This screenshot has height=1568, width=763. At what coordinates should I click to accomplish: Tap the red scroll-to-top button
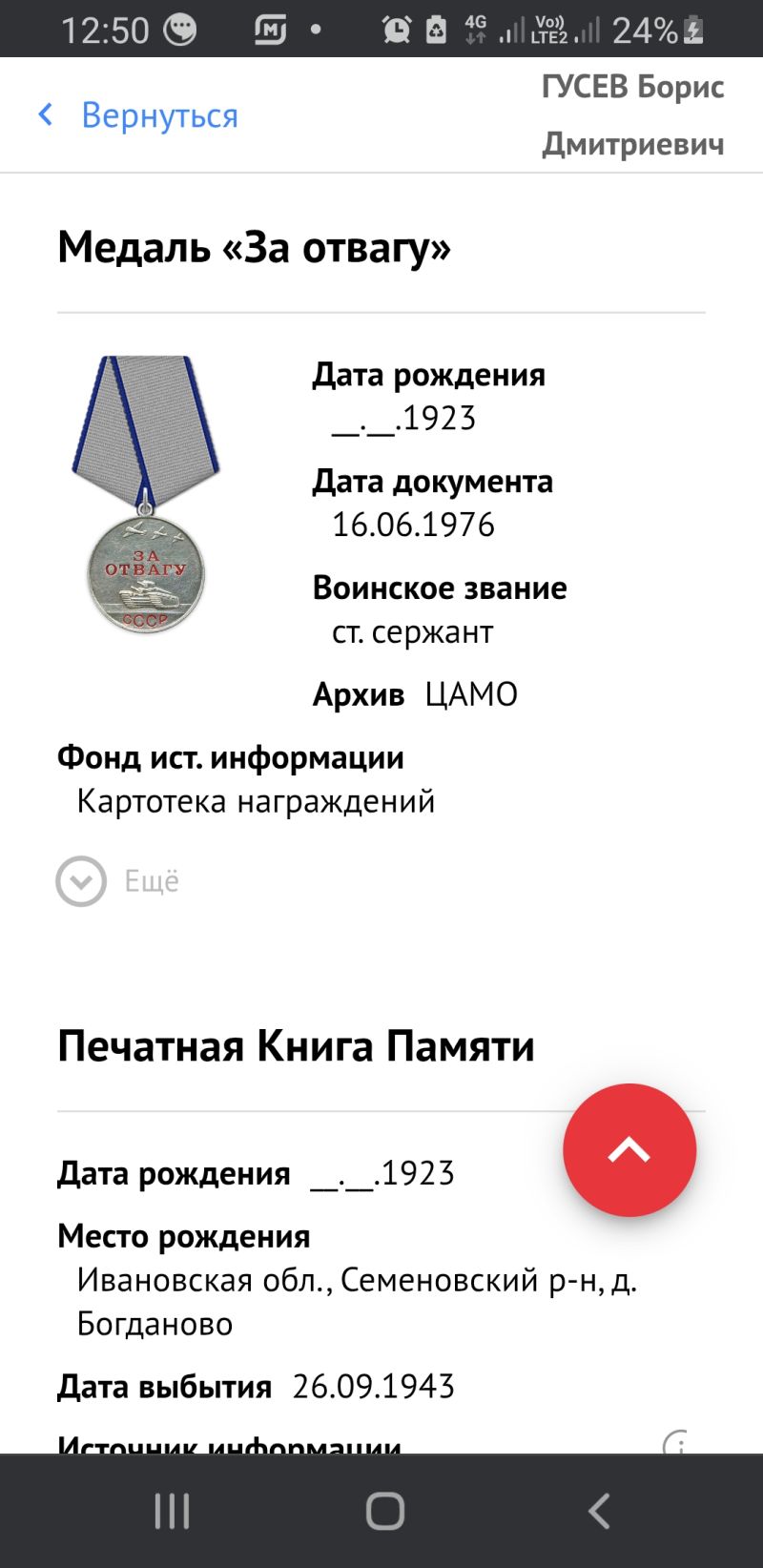[629, 1150]
